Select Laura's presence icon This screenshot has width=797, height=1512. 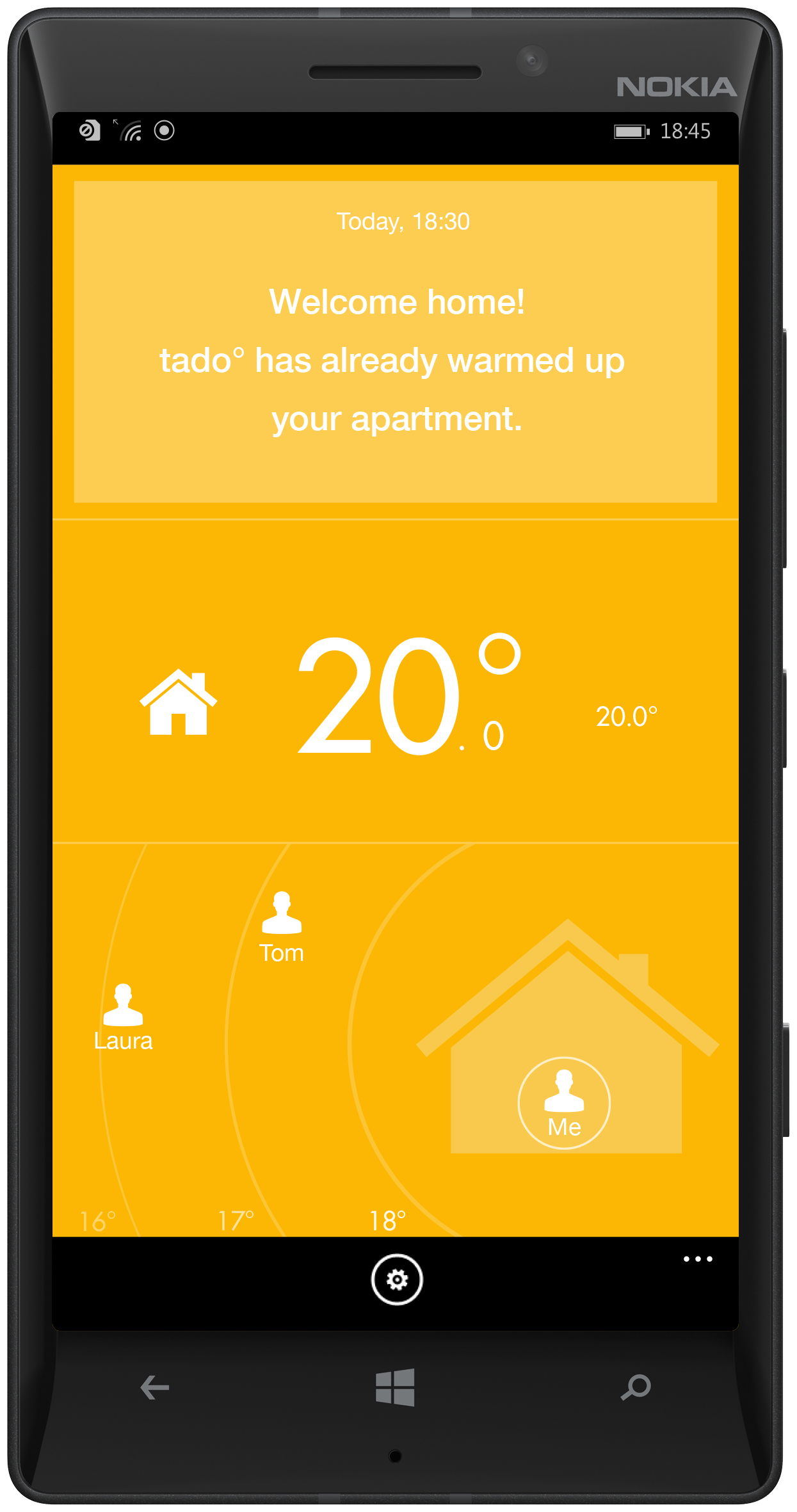(x=123, y=1006)
